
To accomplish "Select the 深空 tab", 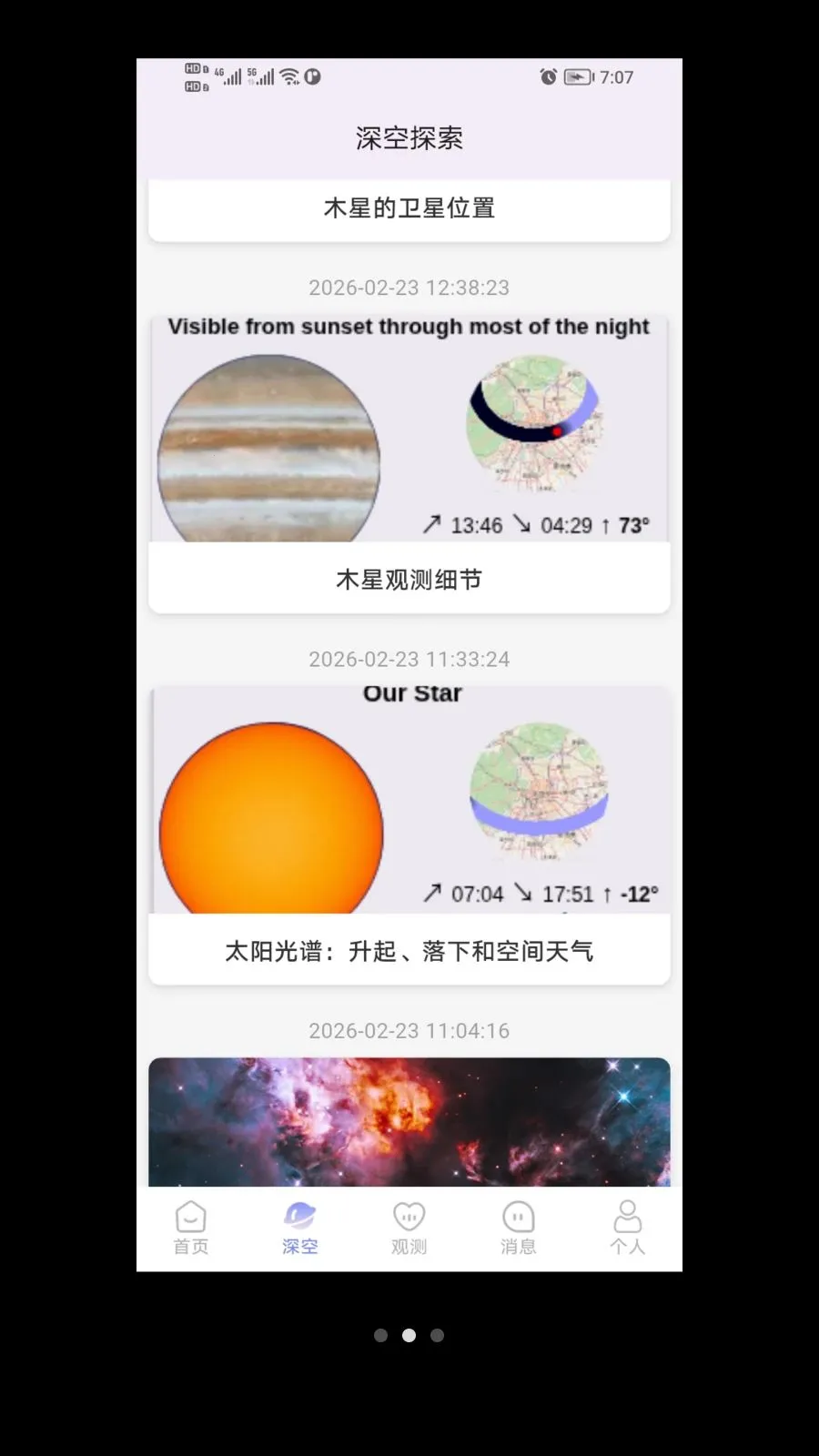I will click(299, 1228).
